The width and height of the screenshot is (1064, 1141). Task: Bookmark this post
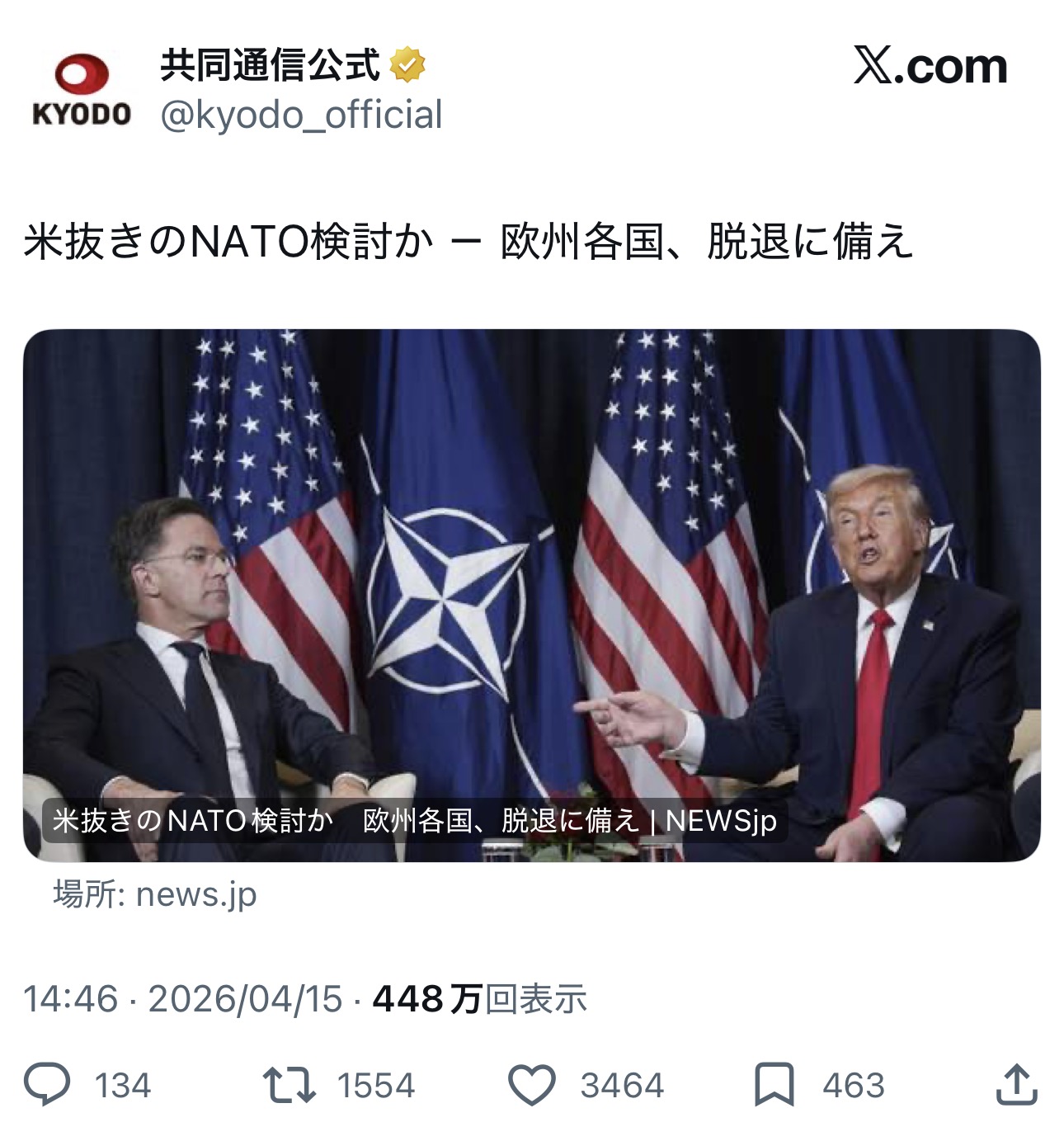coord(774,1085)
